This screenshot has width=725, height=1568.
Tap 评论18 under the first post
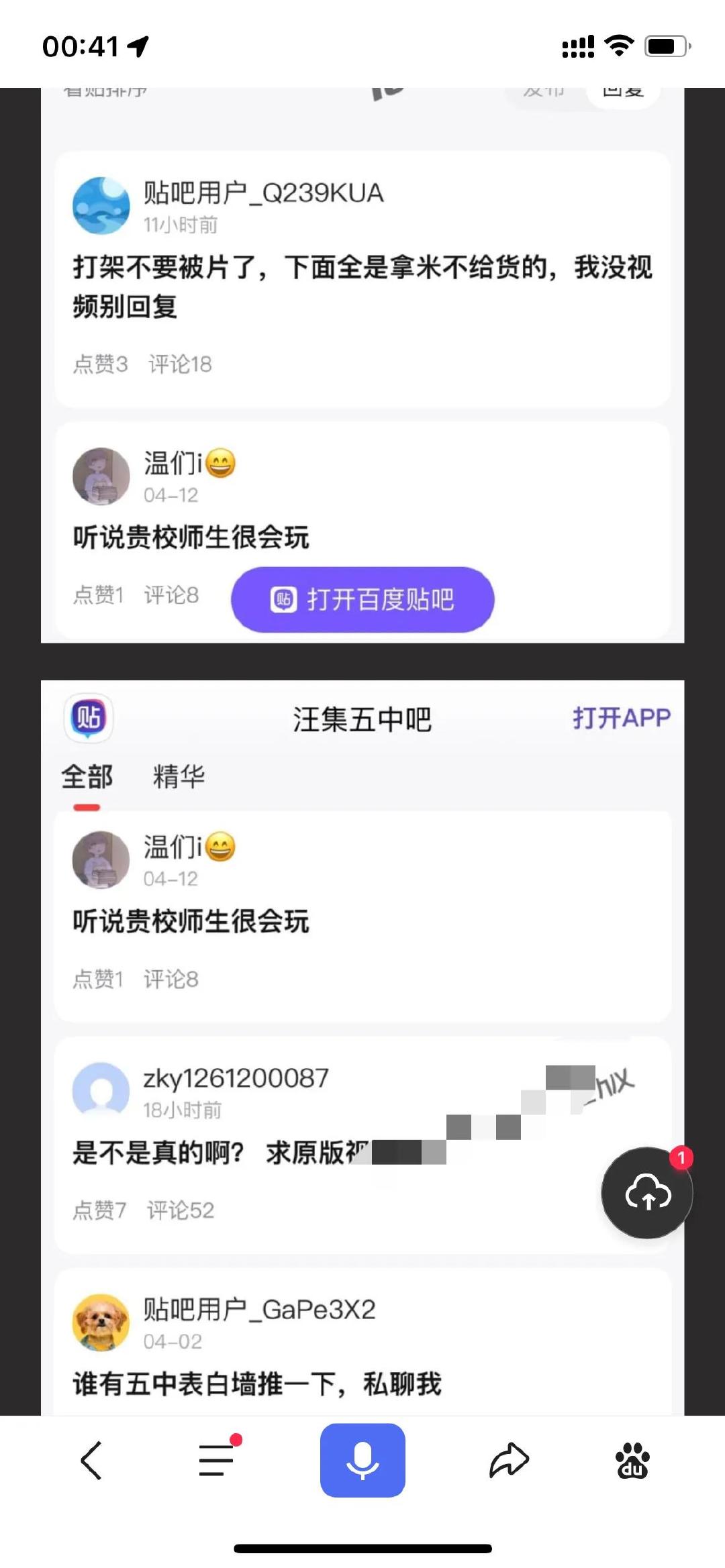pos(179,364)
